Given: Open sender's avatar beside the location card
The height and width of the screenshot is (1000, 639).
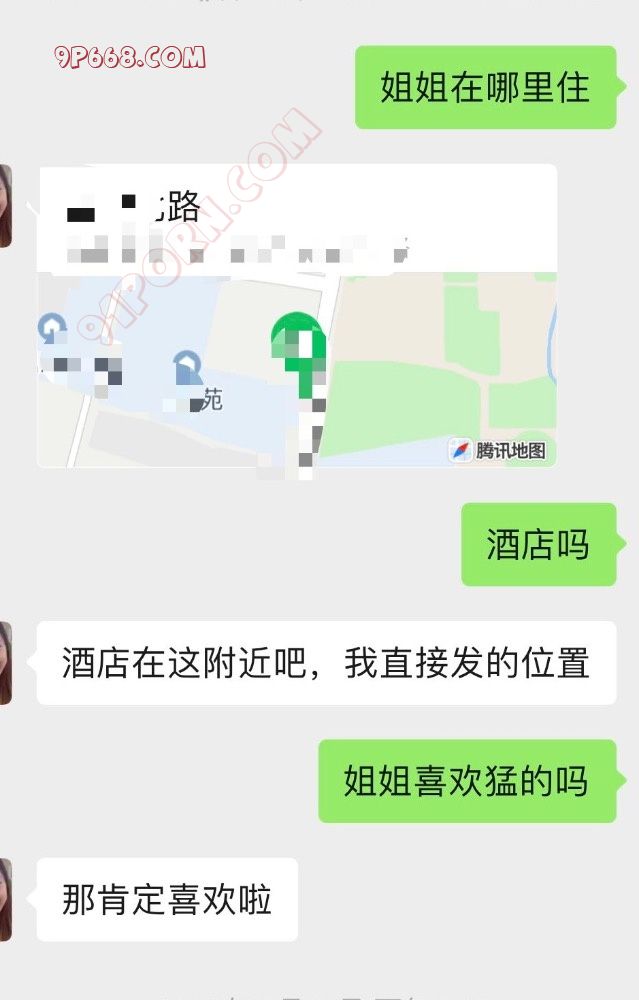Looking at the screenshot, I should click(x=5, y=206).
